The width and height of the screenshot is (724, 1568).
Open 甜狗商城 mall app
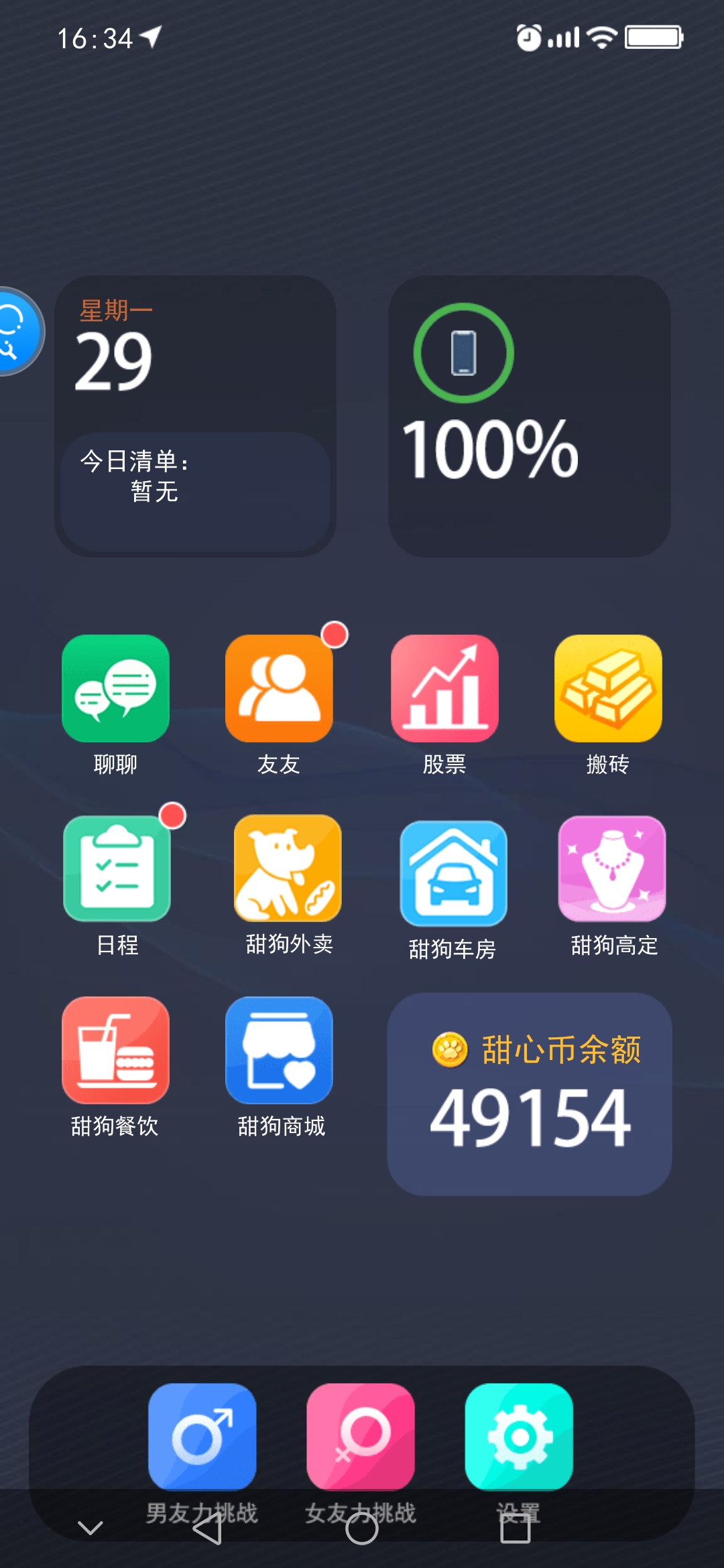279,1049
